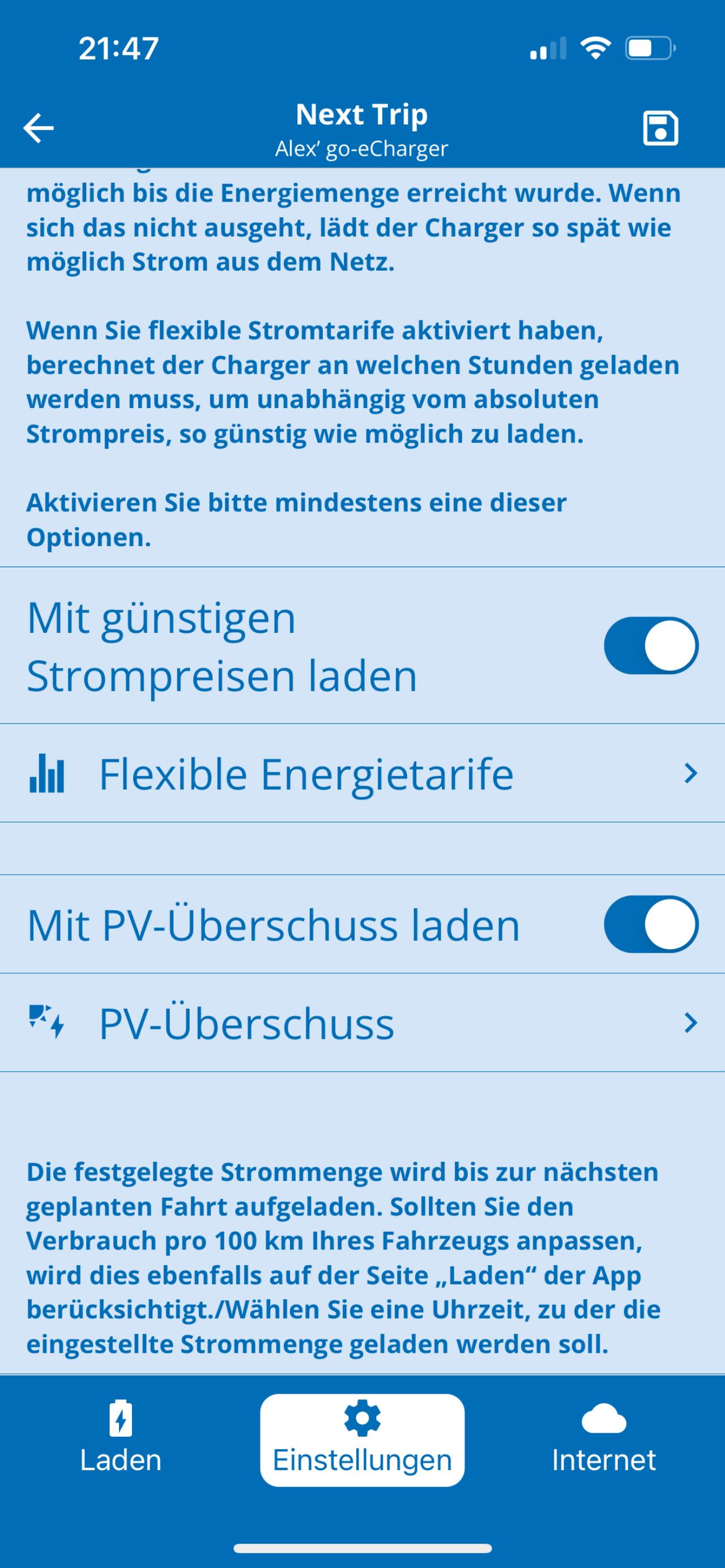Switch to the Internet tab
This screenshot has width=725, height=1568.
604,1440
